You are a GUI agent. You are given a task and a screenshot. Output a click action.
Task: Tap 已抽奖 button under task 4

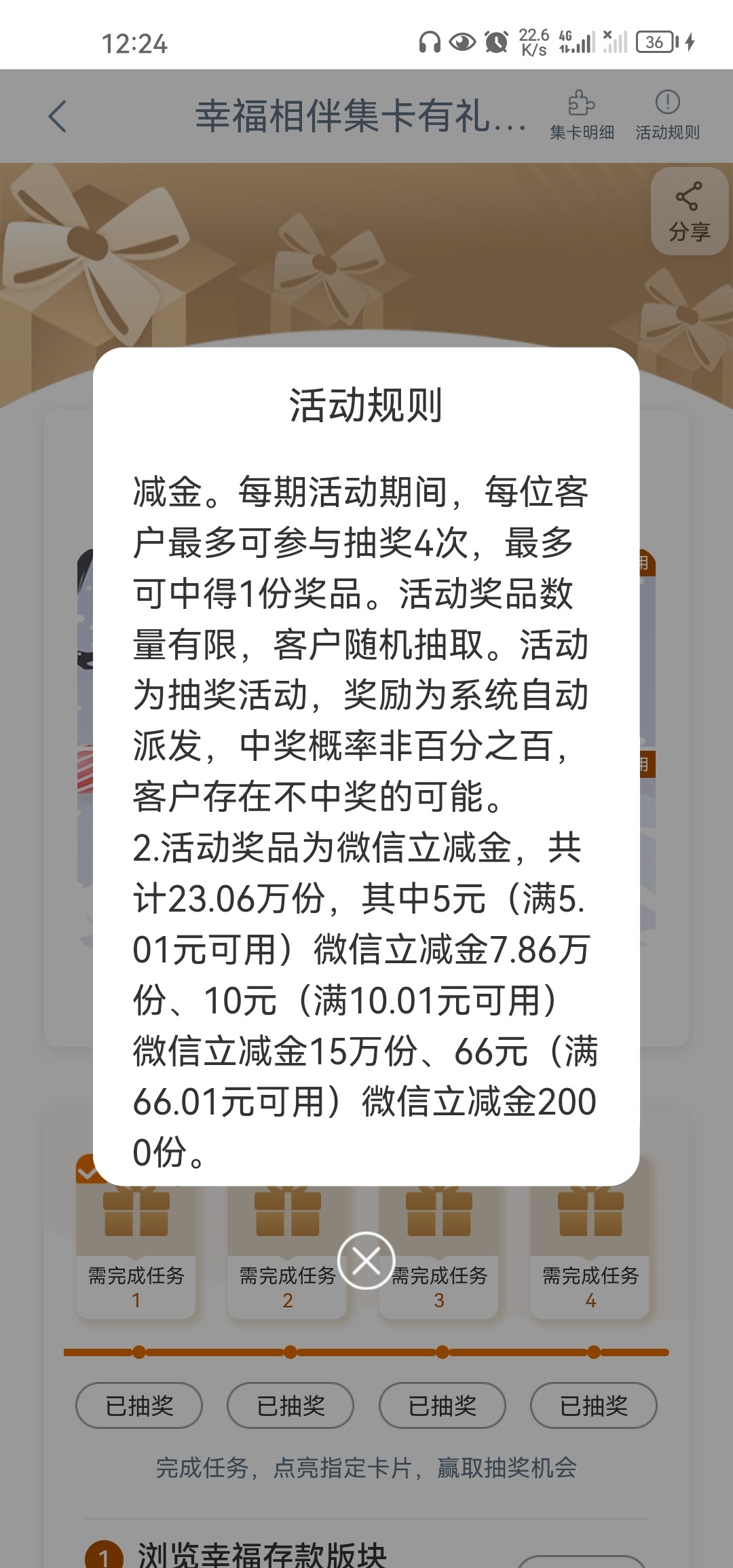pos(594,1405)
